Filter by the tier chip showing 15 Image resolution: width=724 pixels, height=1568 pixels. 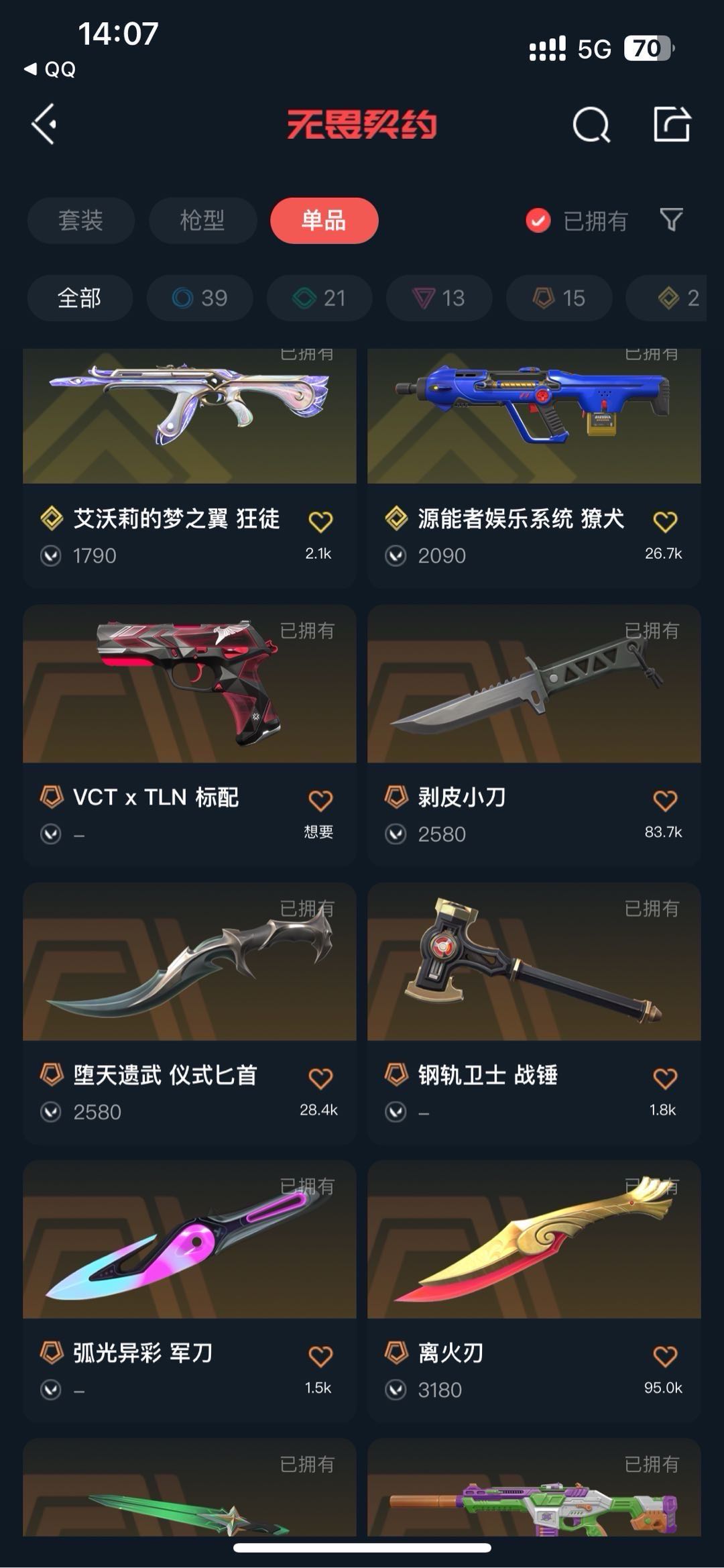[559, 298]
